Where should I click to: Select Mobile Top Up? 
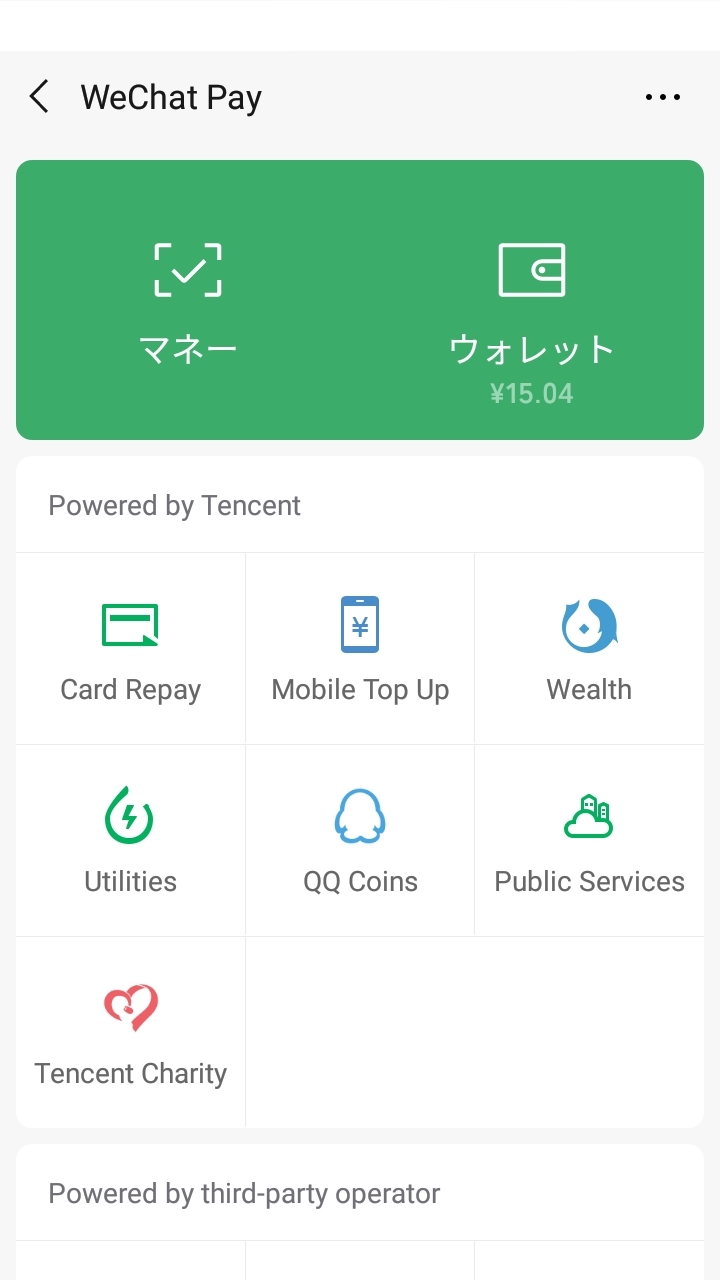(x=360, y=649)
